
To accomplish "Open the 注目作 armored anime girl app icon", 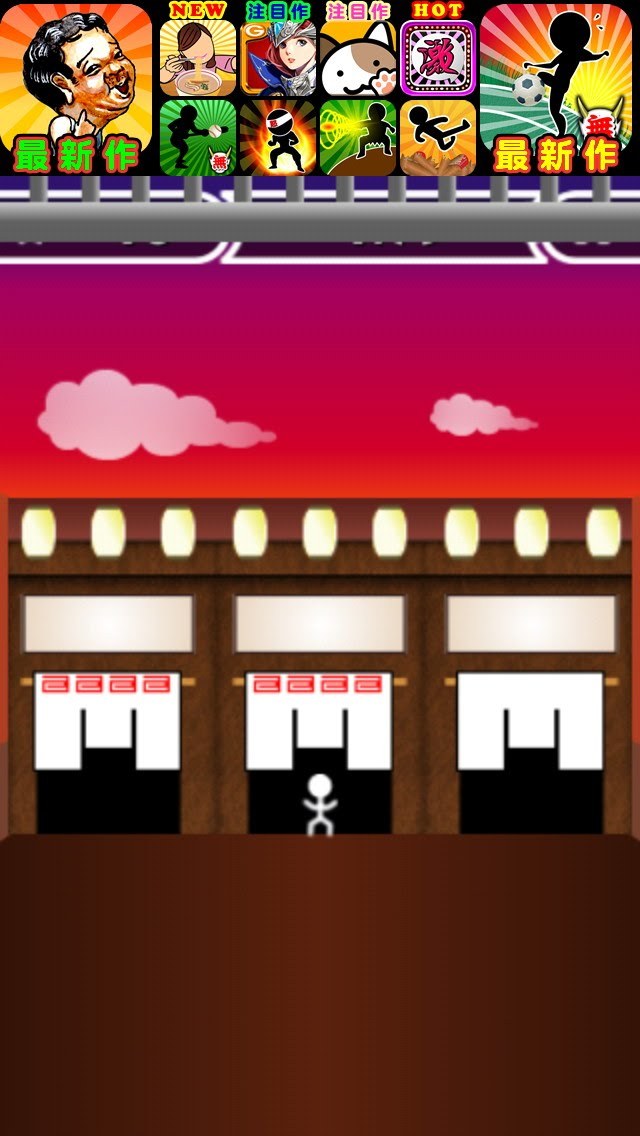I will 278,58.
